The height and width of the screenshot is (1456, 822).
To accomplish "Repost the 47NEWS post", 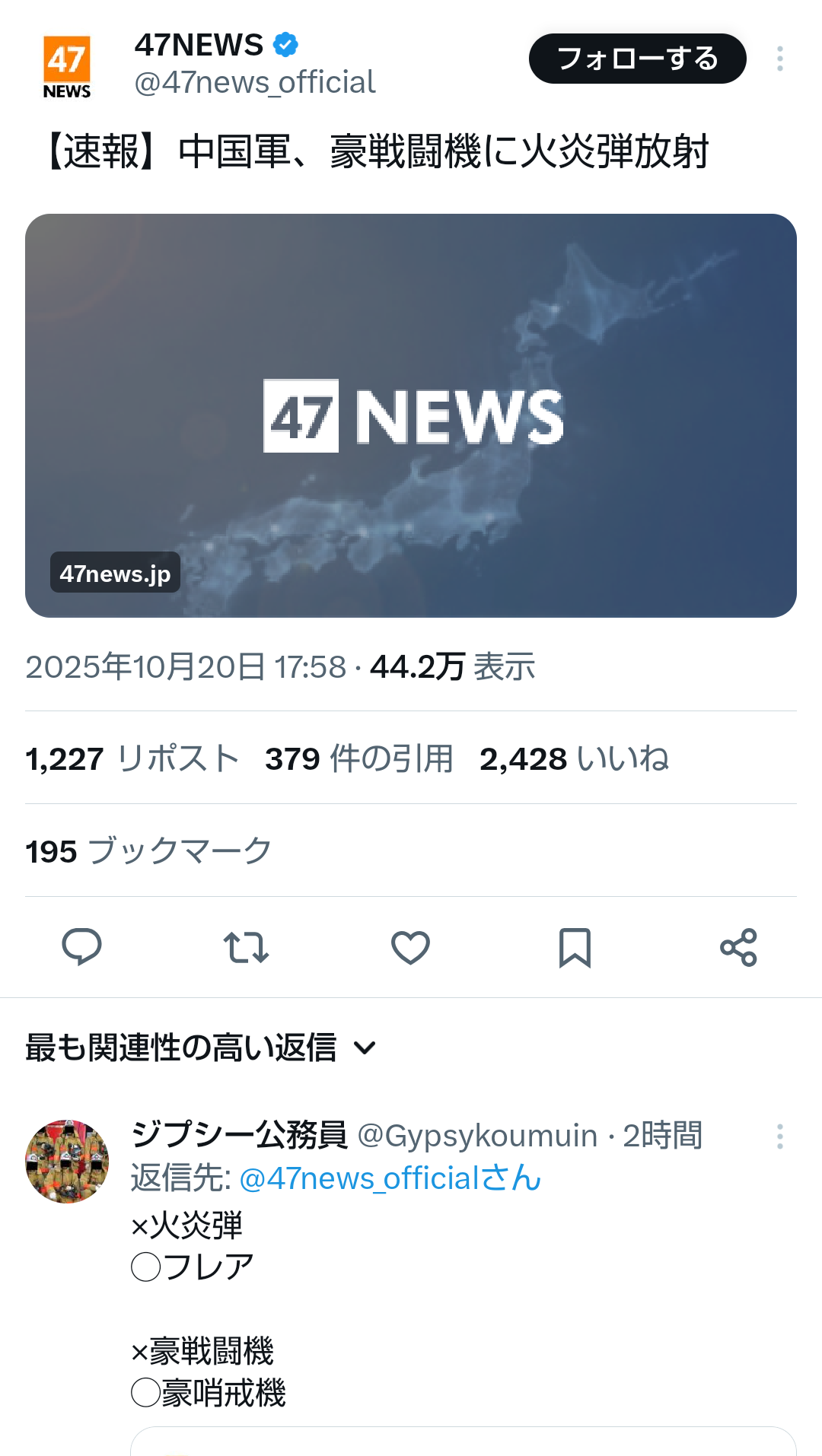I will pos(246,947).
